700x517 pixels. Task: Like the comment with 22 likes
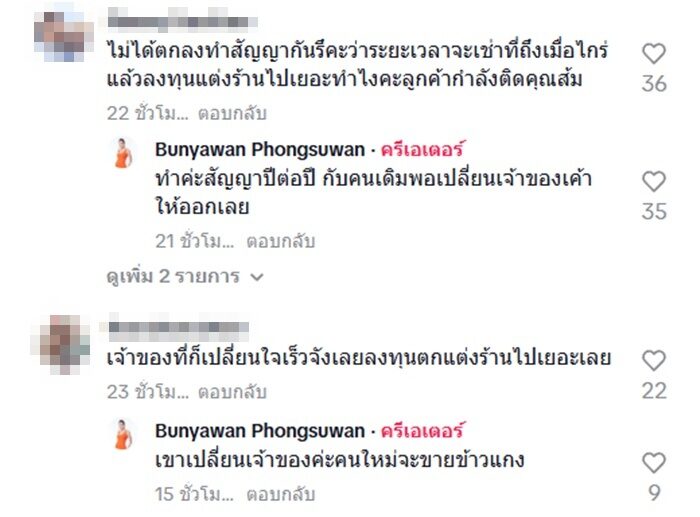click(x=653, y=360)
